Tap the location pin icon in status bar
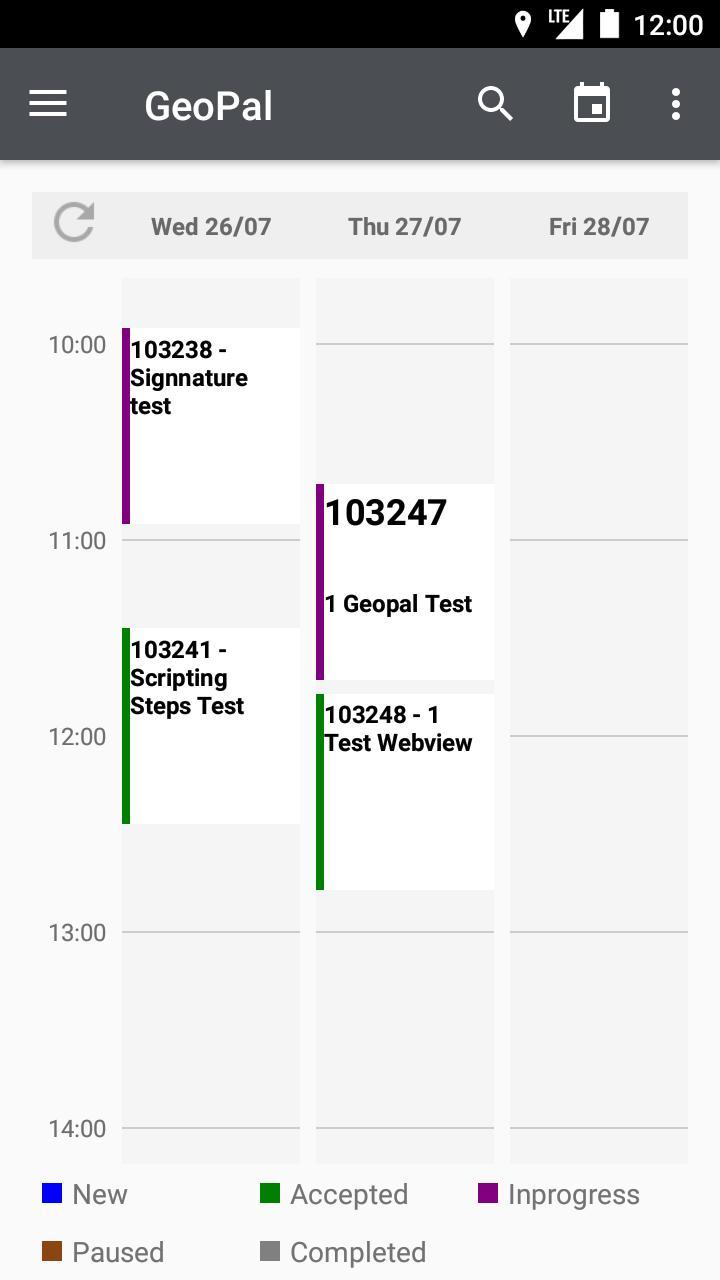The height and width of the screenshot is (1280, 720). (525, 22)
